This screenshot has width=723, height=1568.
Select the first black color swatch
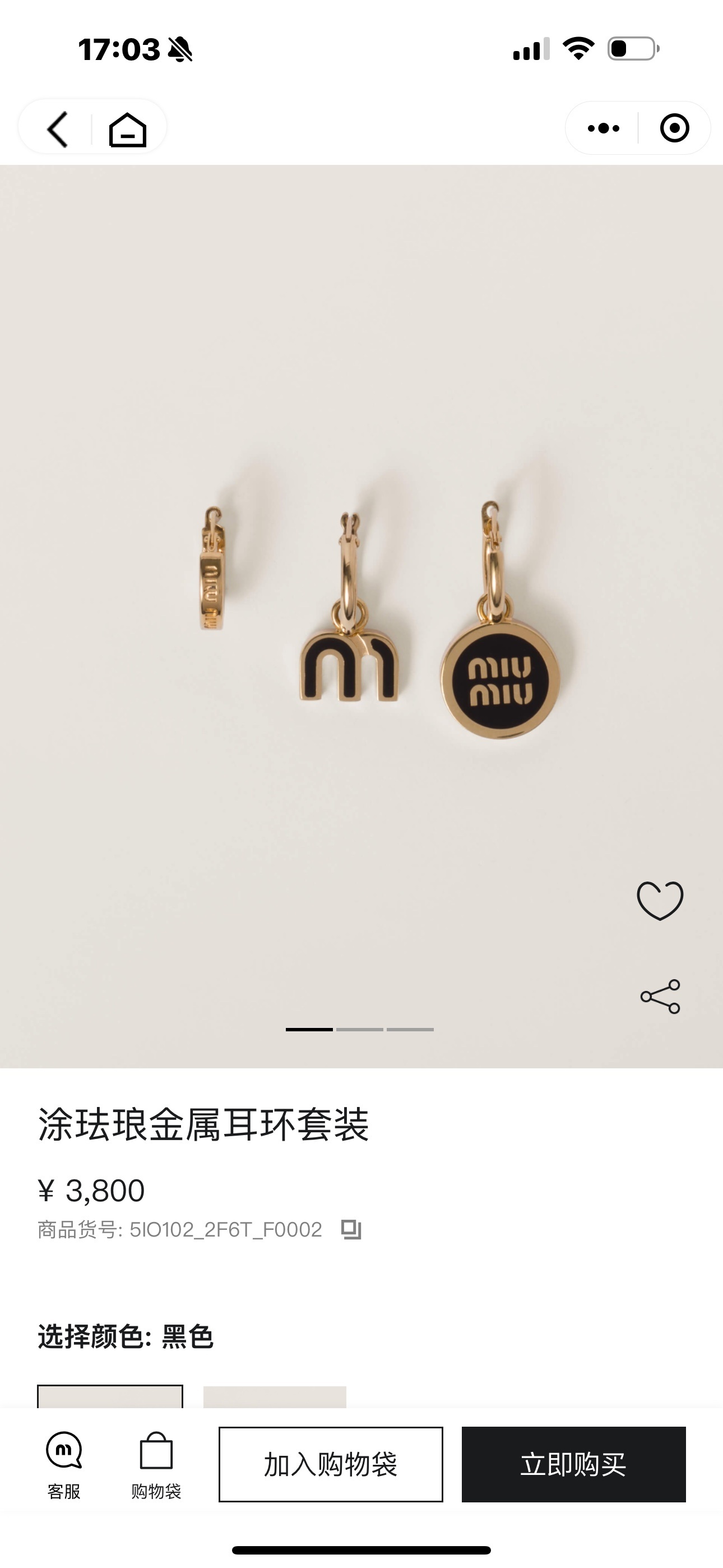coord(110,1398)
